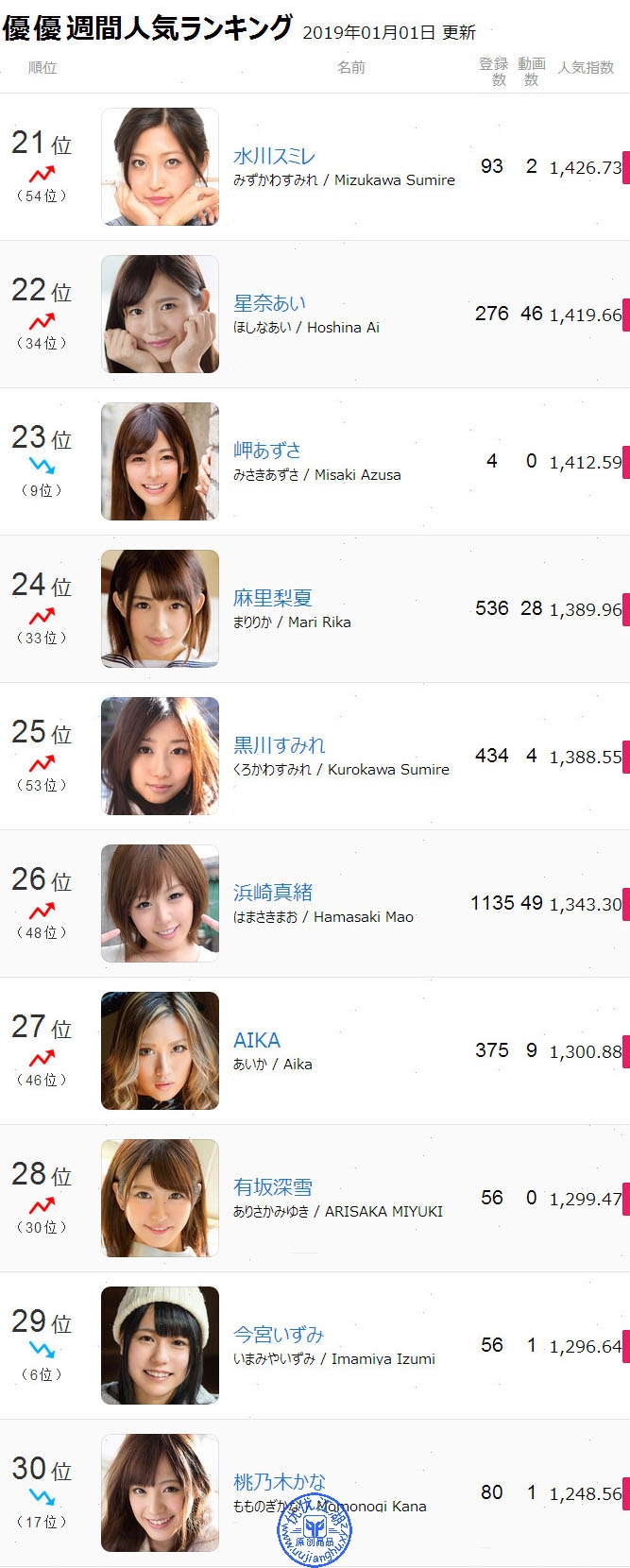Open 星奈あい name link

(269, 303)
